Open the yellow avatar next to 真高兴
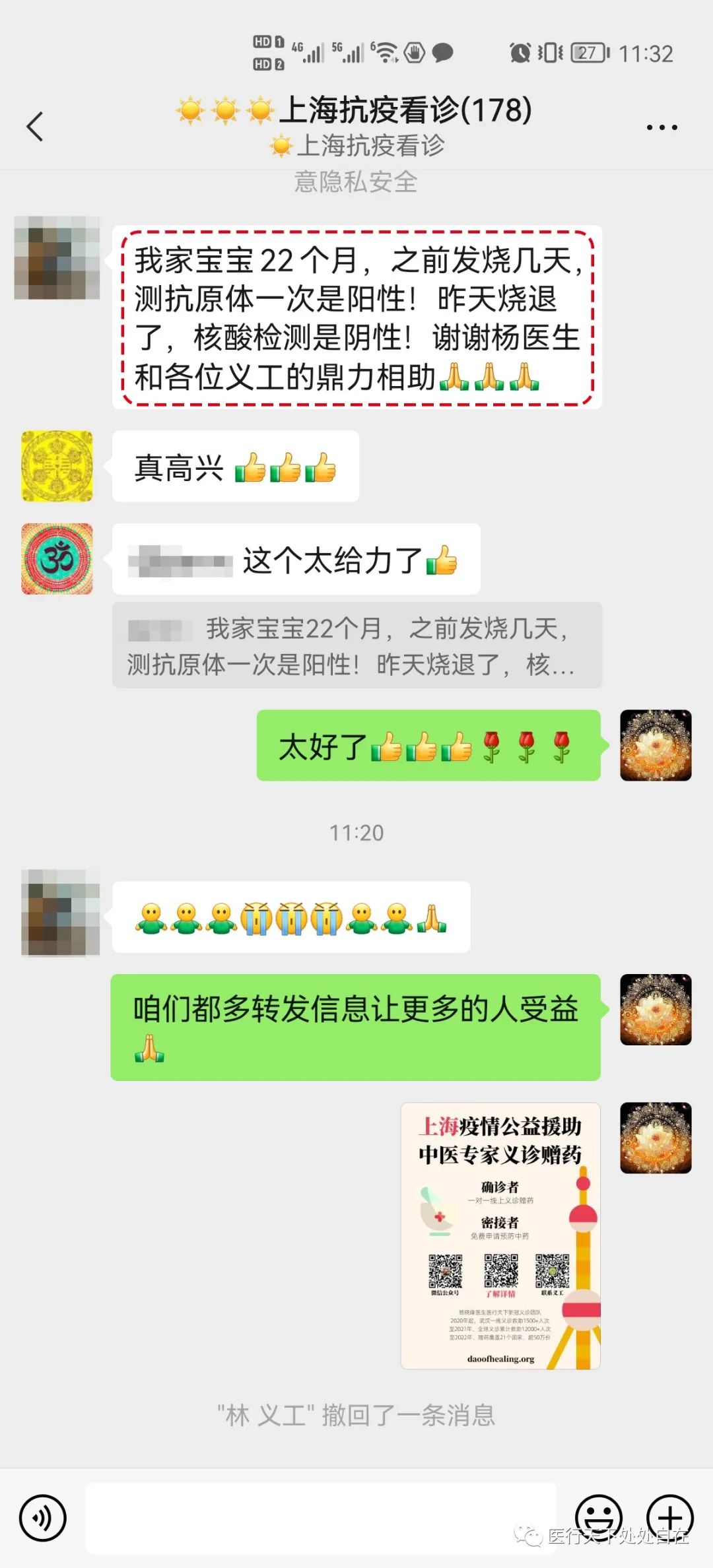 [57, 466]
